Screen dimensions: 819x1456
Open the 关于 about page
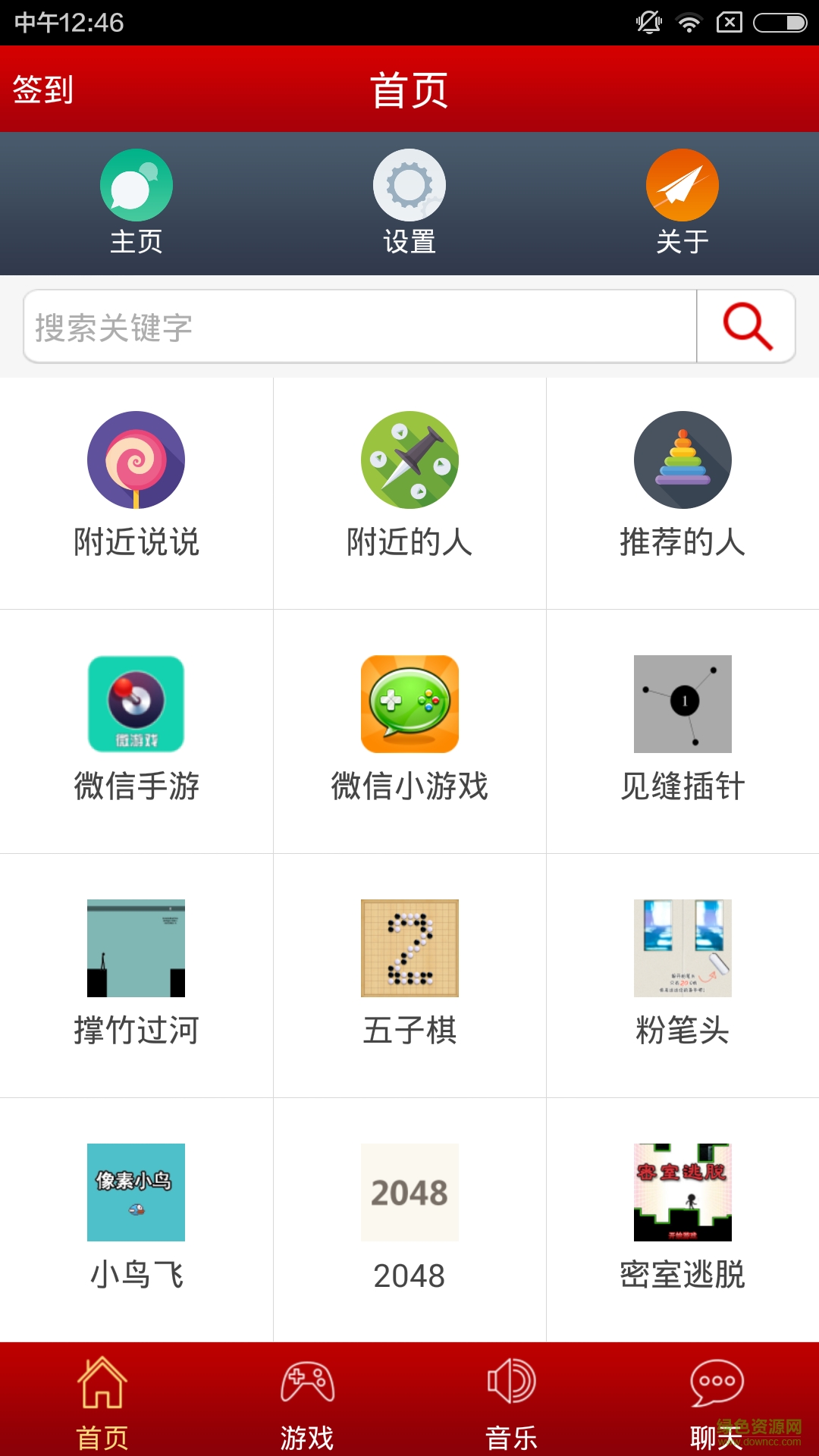click(682, 201)
